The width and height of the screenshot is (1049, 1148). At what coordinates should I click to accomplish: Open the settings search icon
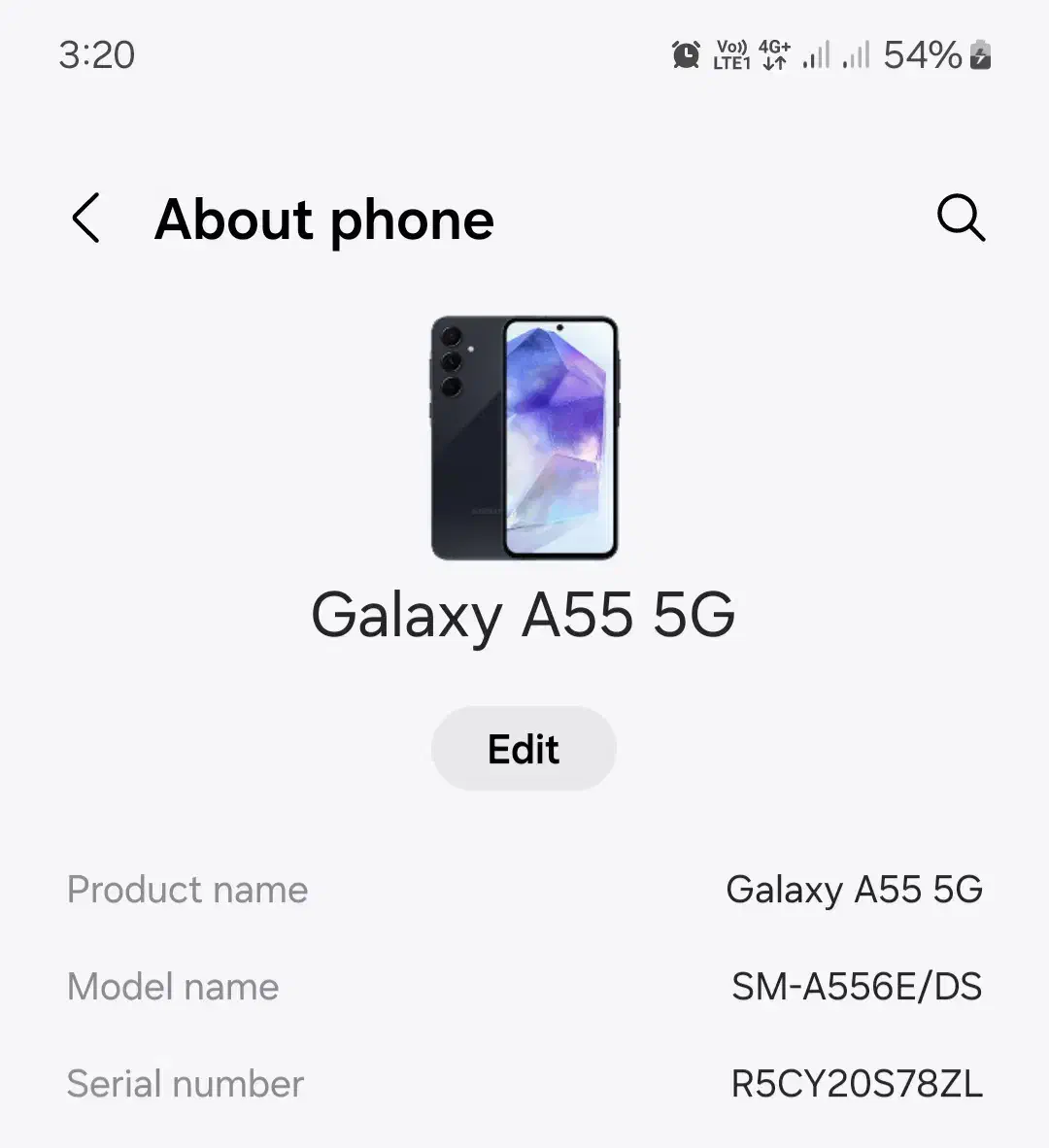click(x=961, y=218)
